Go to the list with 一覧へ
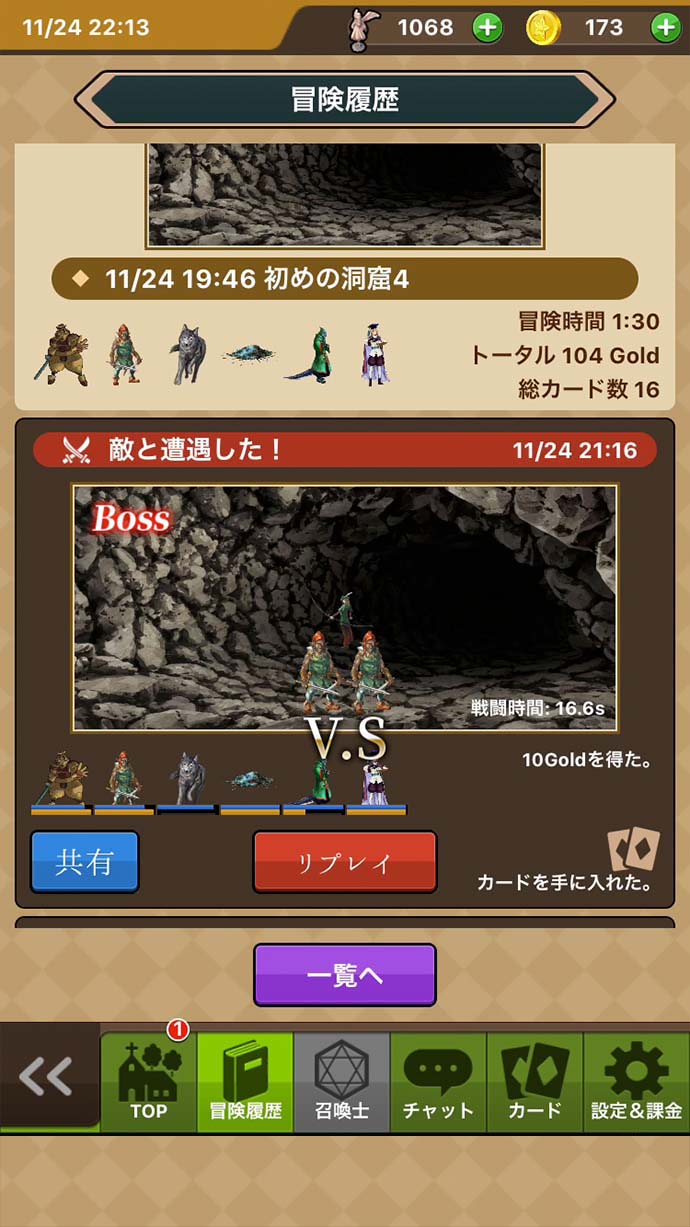Viewport: 690px width, 1227px height. coord(344,975)
